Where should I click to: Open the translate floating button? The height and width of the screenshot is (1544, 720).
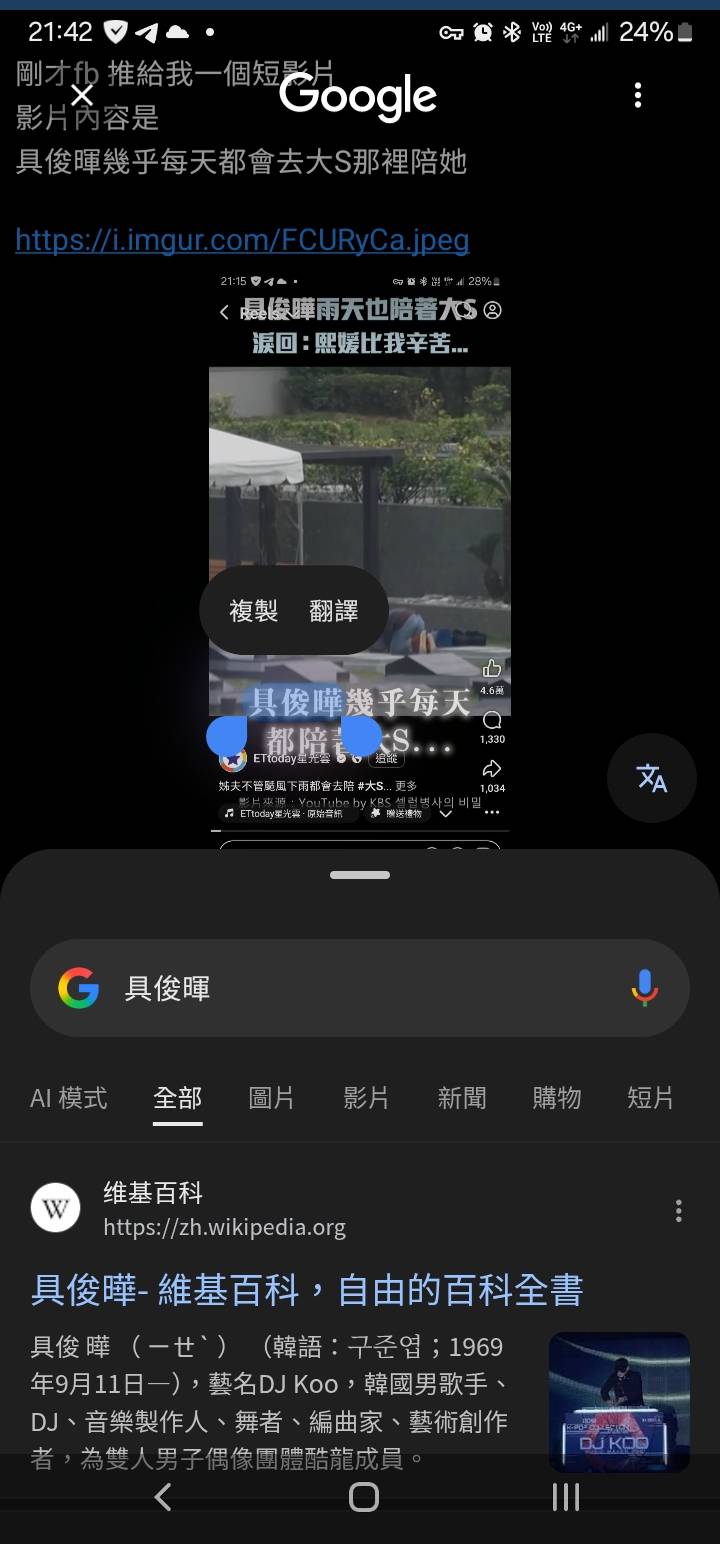tap(652, 778)
